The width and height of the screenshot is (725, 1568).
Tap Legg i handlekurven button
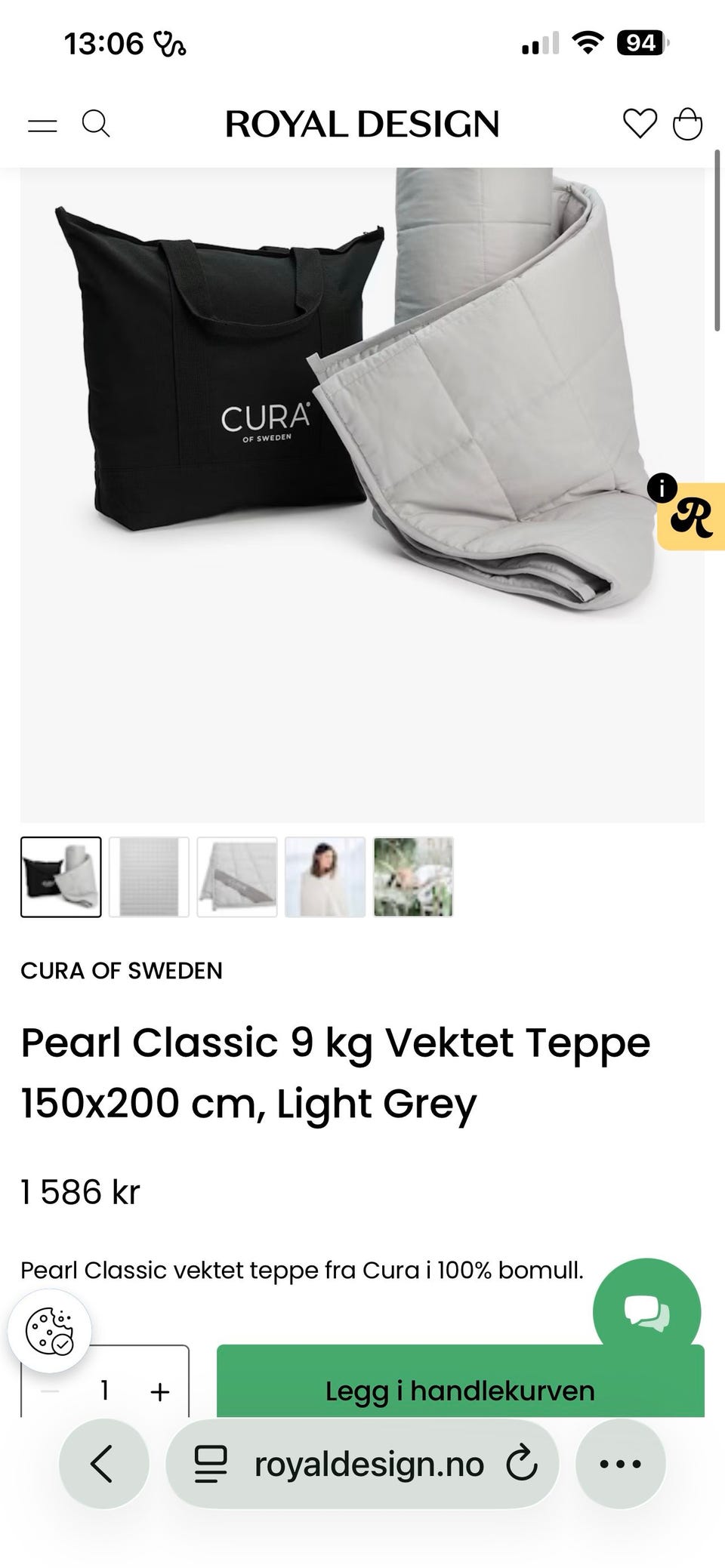coord(460,1389)
